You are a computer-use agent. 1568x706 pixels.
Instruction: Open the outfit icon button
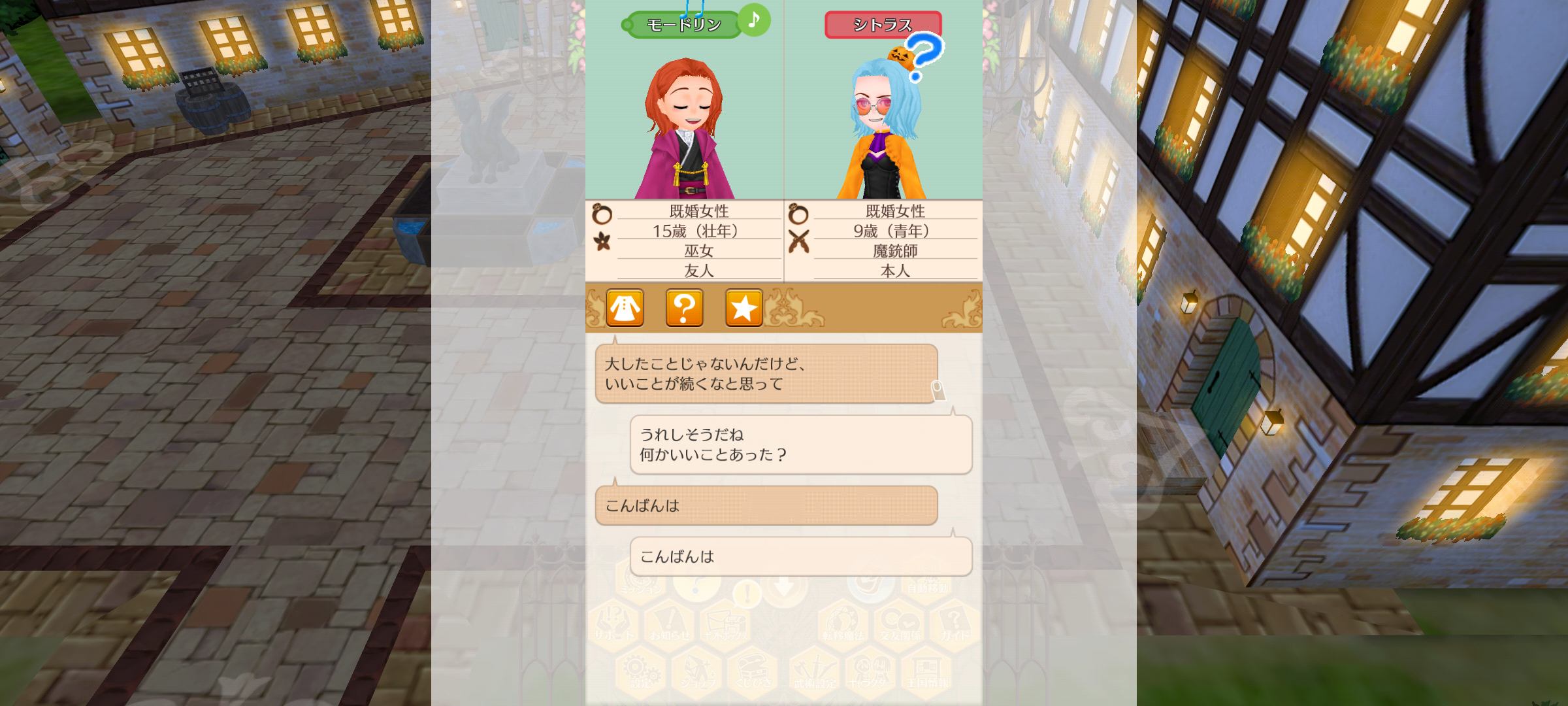point(625,308)
